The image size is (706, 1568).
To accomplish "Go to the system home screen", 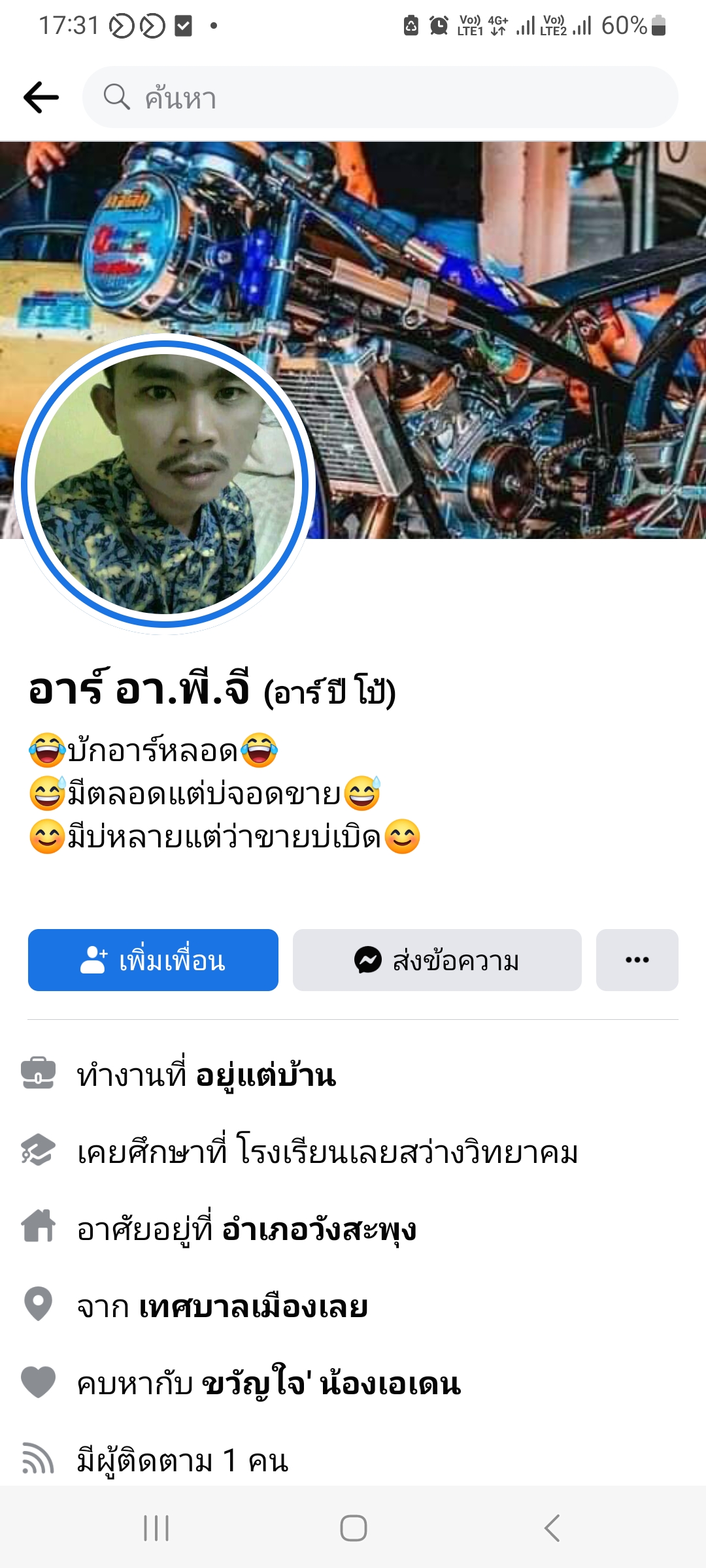I will coord(353,1528).
